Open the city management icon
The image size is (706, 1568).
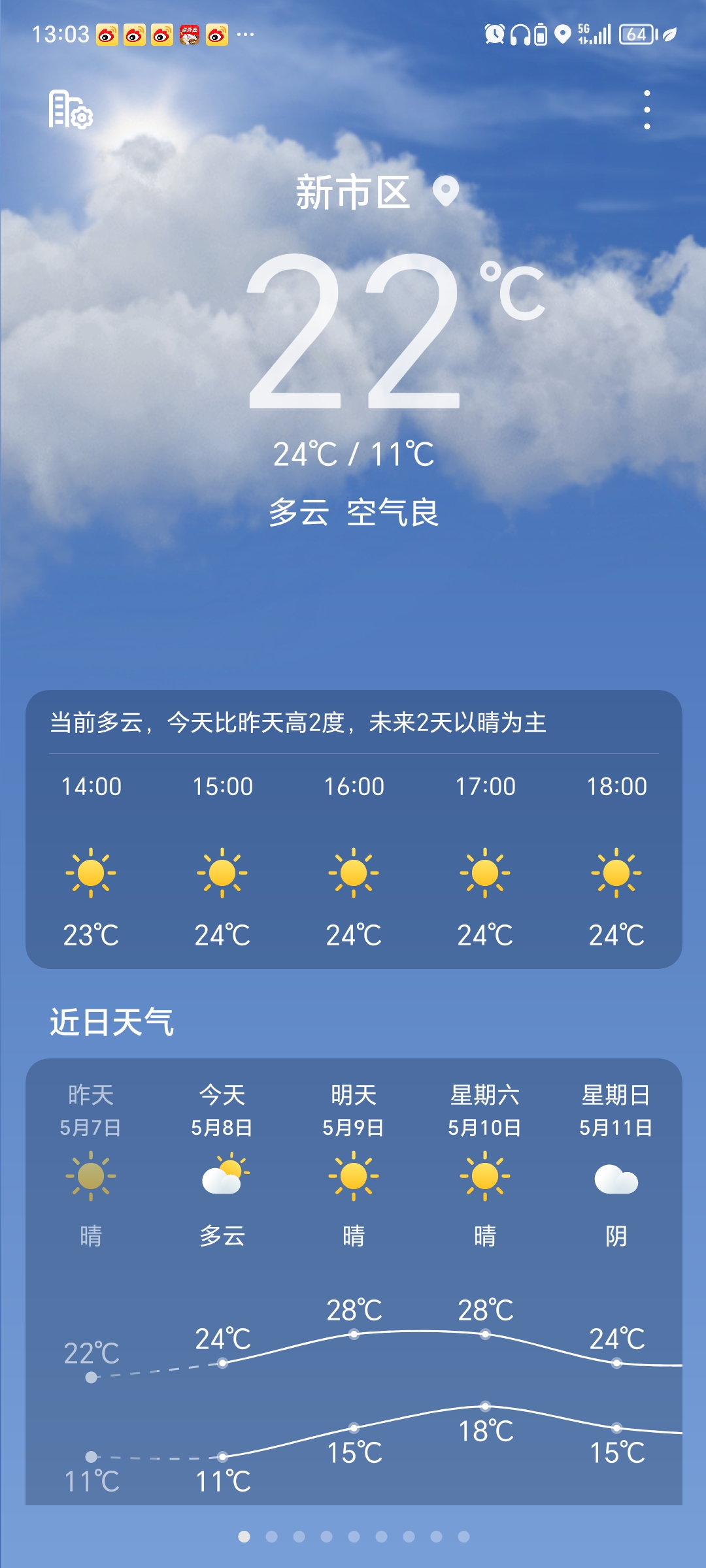click(70, 110)
